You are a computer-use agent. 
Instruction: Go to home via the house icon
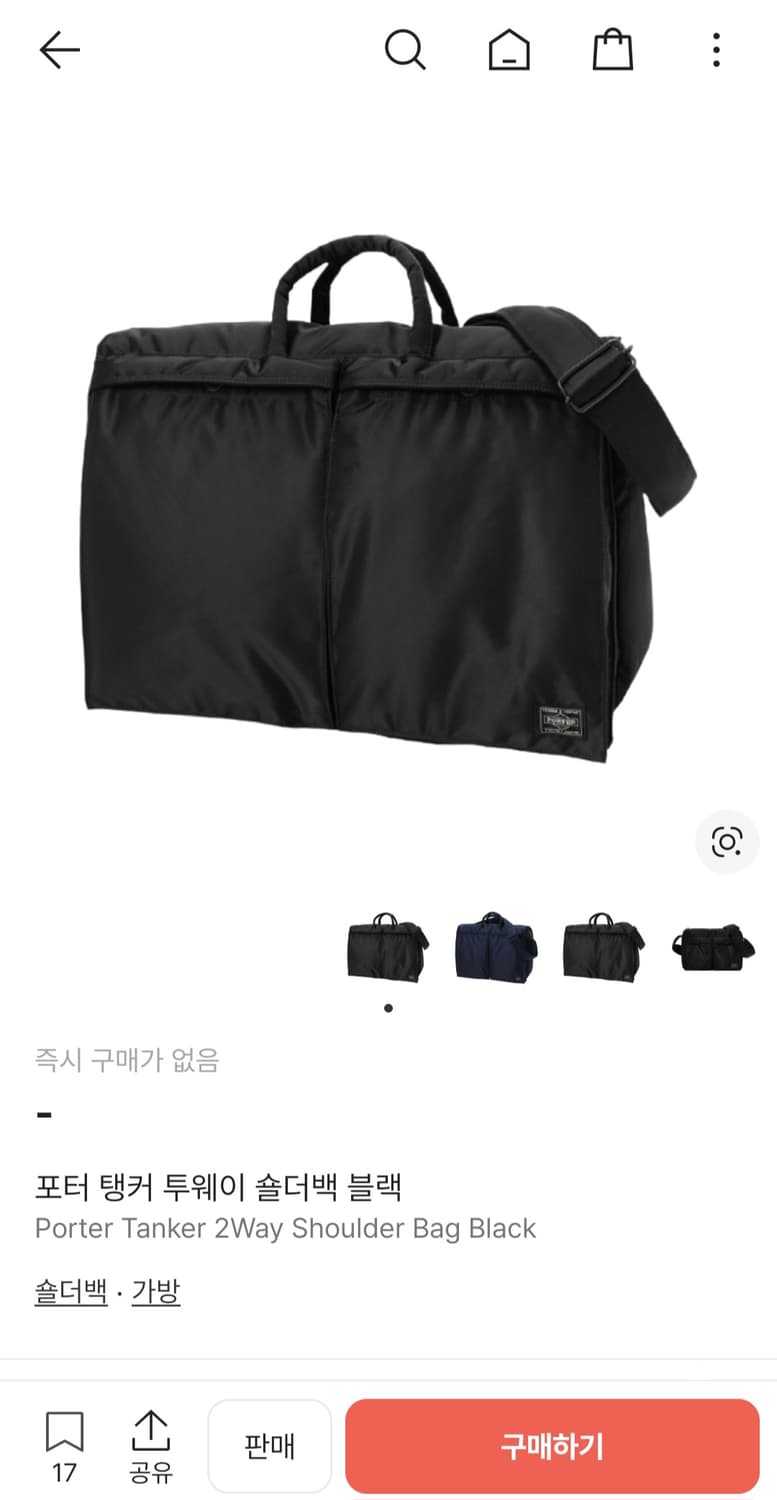(x=510, y=50)
